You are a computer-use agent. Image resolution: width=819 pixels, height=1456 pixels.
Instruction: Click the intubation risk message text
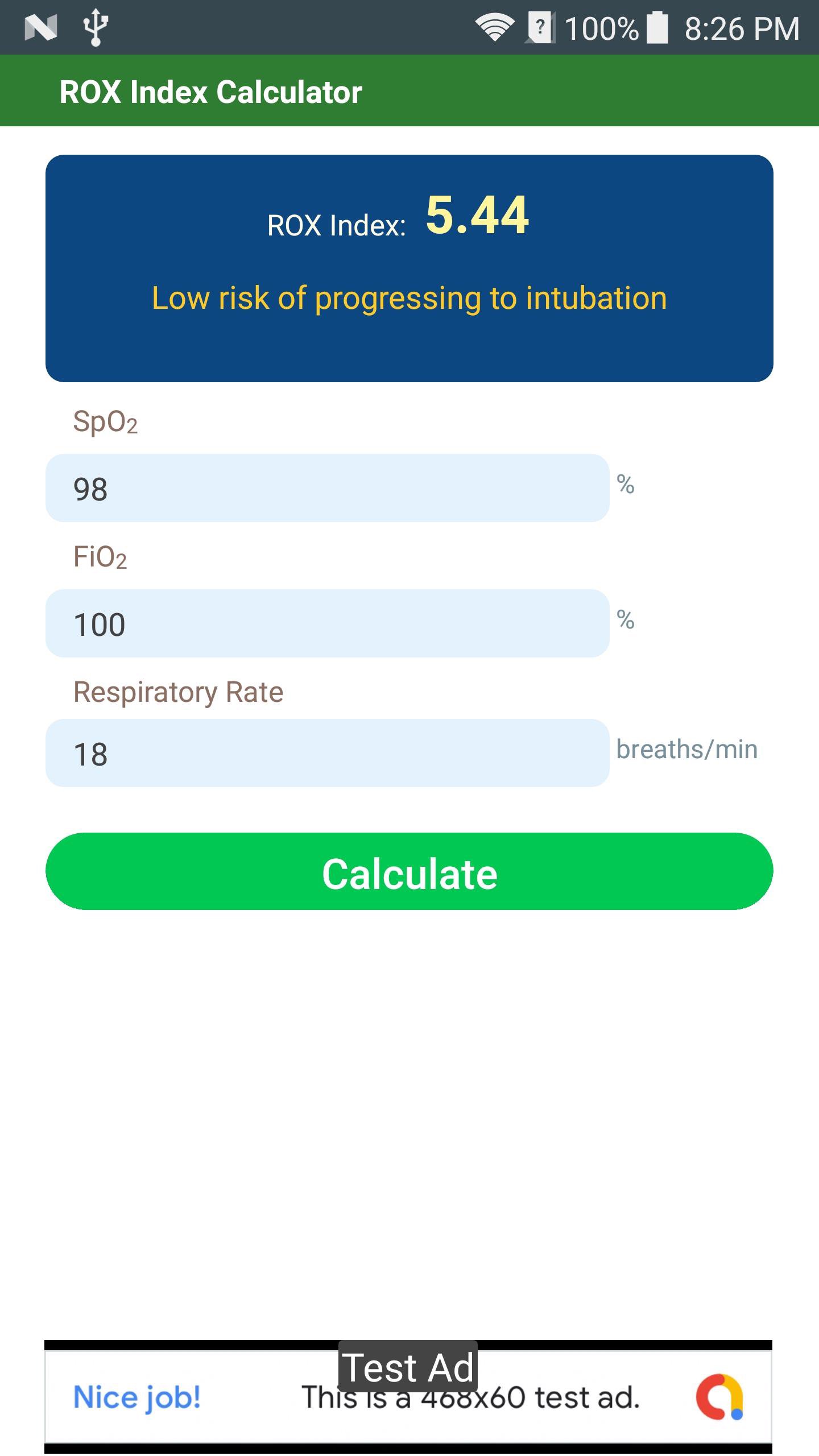pyautogui.click(x=409, y=298)
